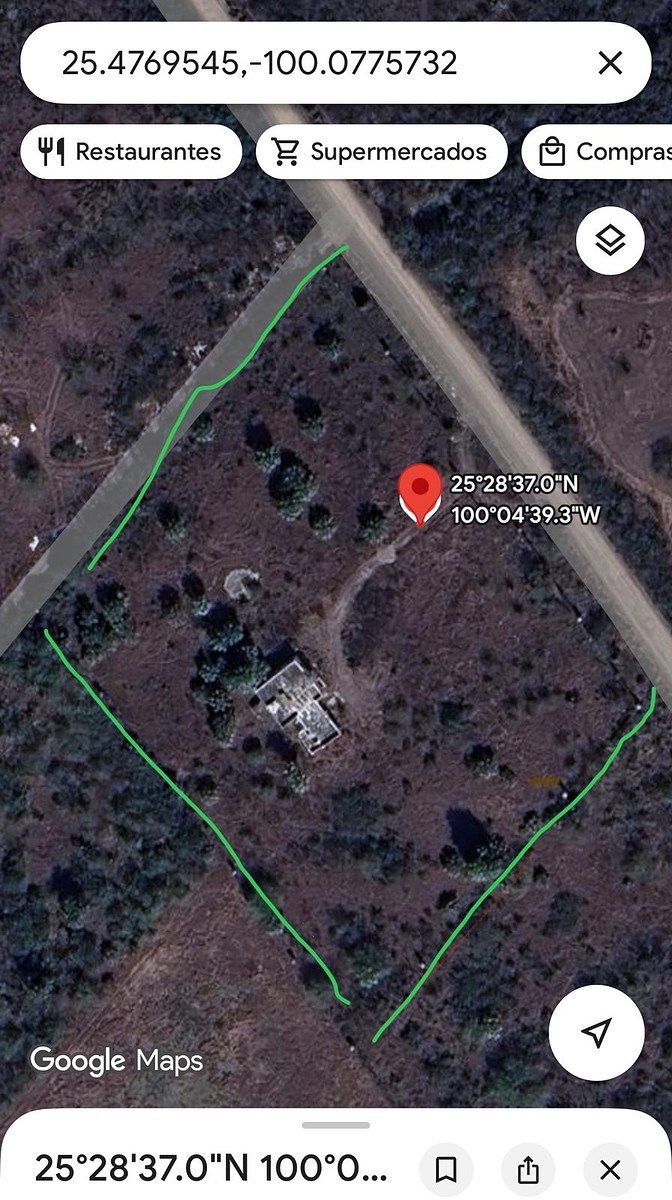Image resolution: width=672 pixels, height=1200 pixels.
Task: Clear the search coordinates
Action: (610, 64)
